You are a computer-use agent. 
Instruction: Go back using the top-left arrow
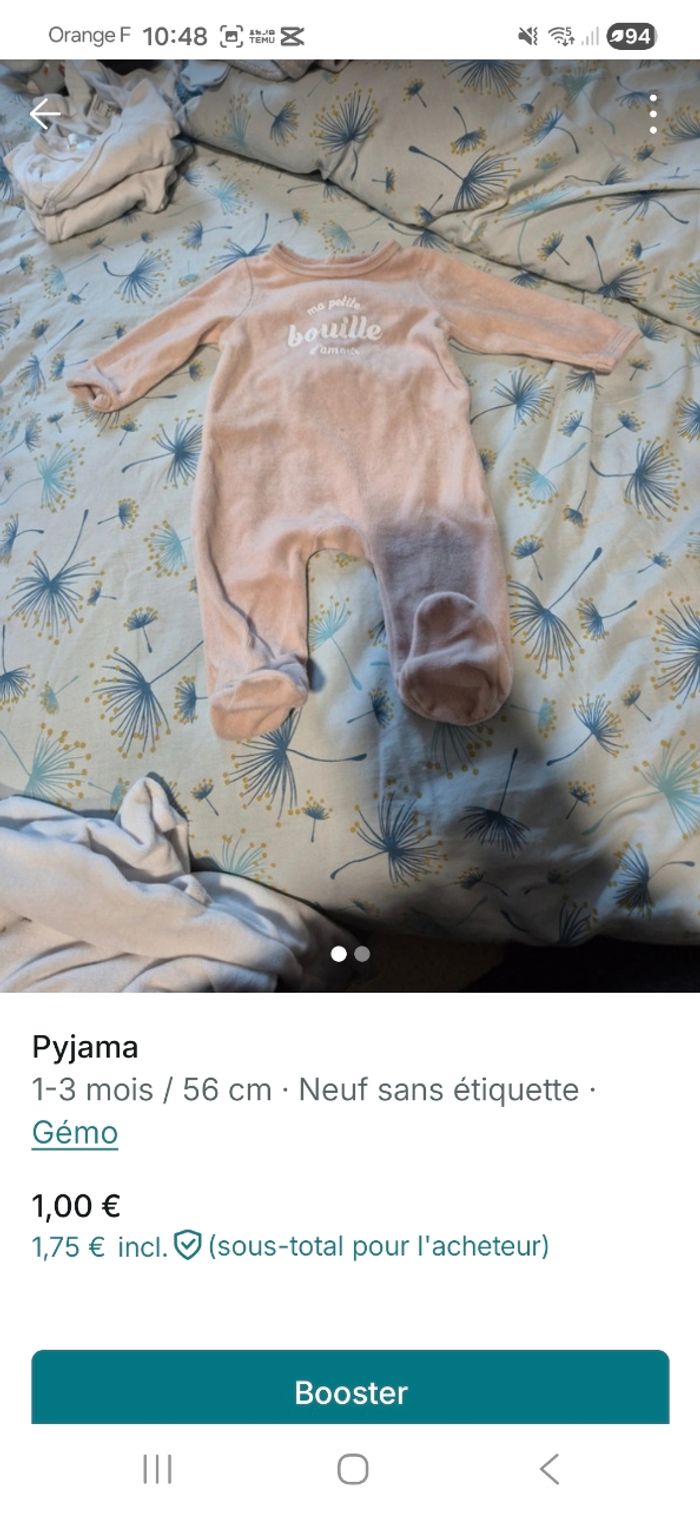coord(44,115)
